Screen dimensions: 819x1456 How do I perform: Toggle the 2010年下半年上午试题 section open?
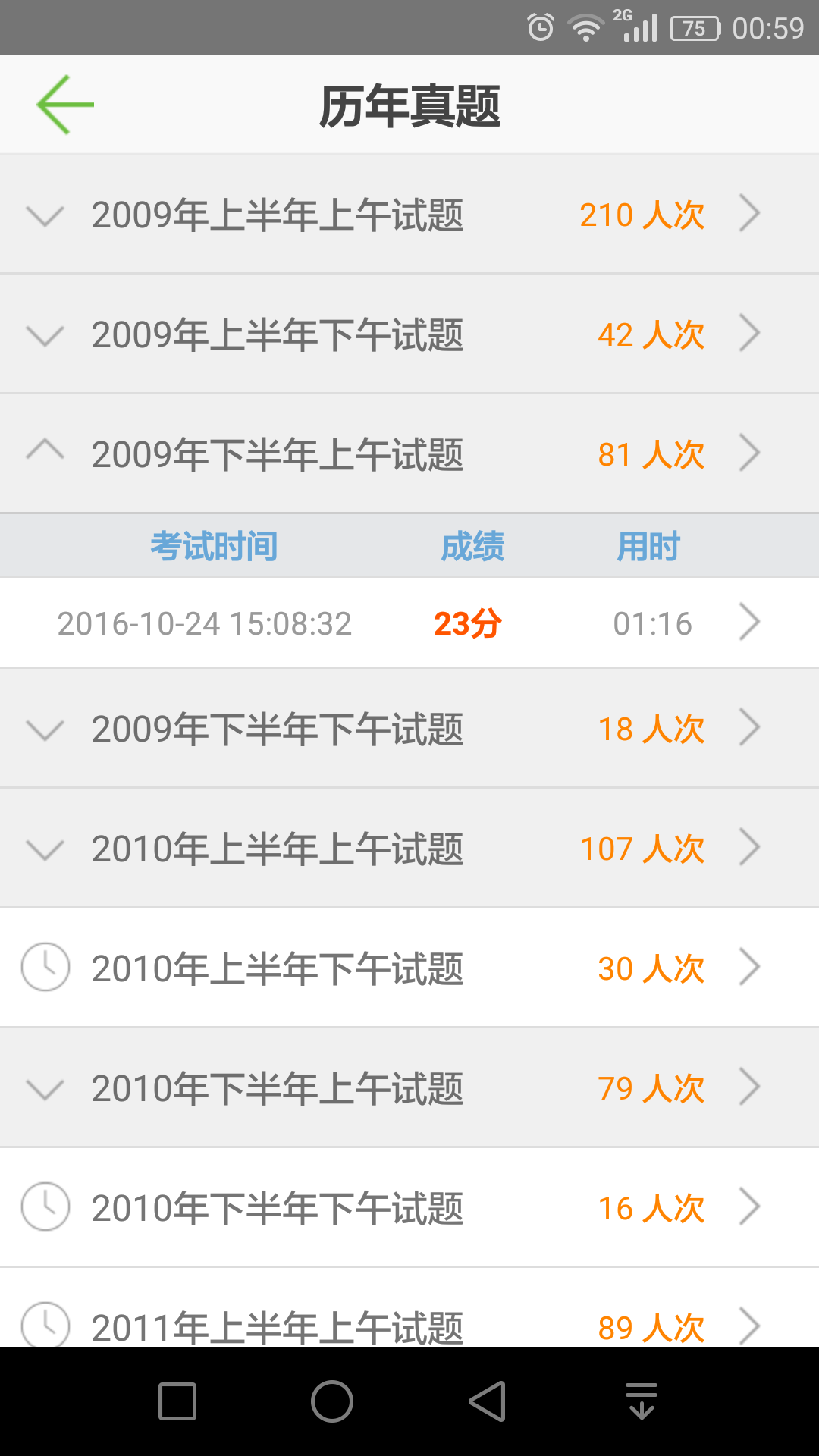coord(45,1091)
